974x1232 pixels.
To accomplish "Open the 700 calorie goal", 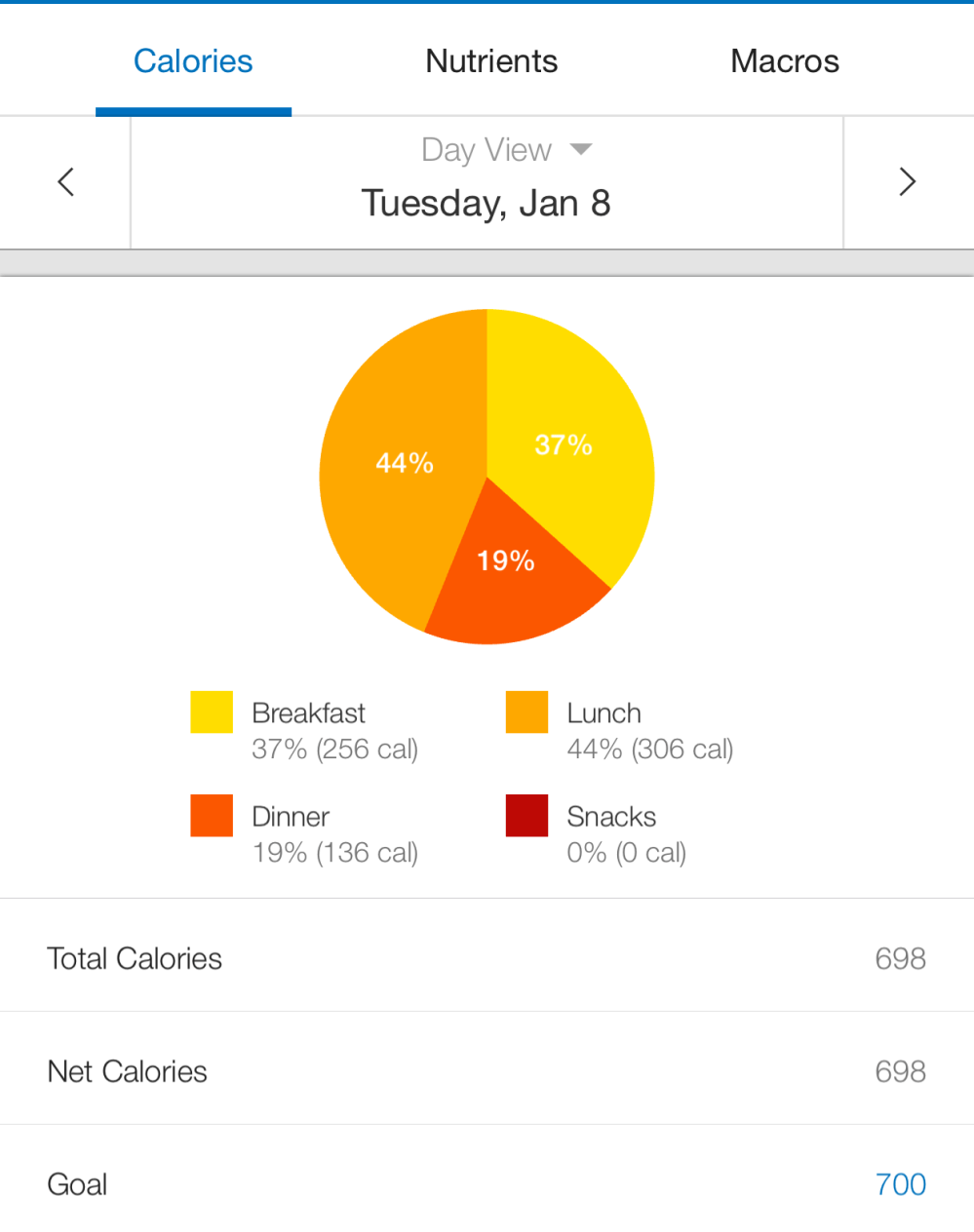I will 900,1184.
